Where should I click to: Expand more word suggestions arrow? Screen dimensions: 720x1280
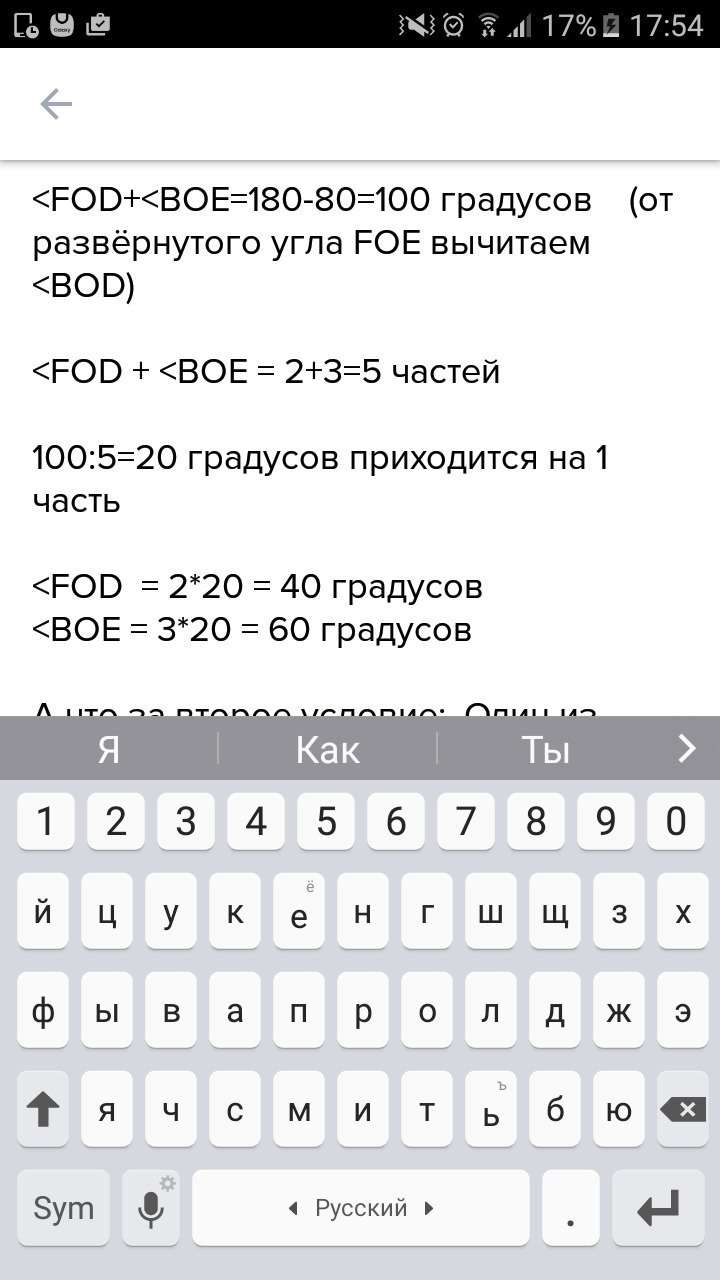pos(687,748)
